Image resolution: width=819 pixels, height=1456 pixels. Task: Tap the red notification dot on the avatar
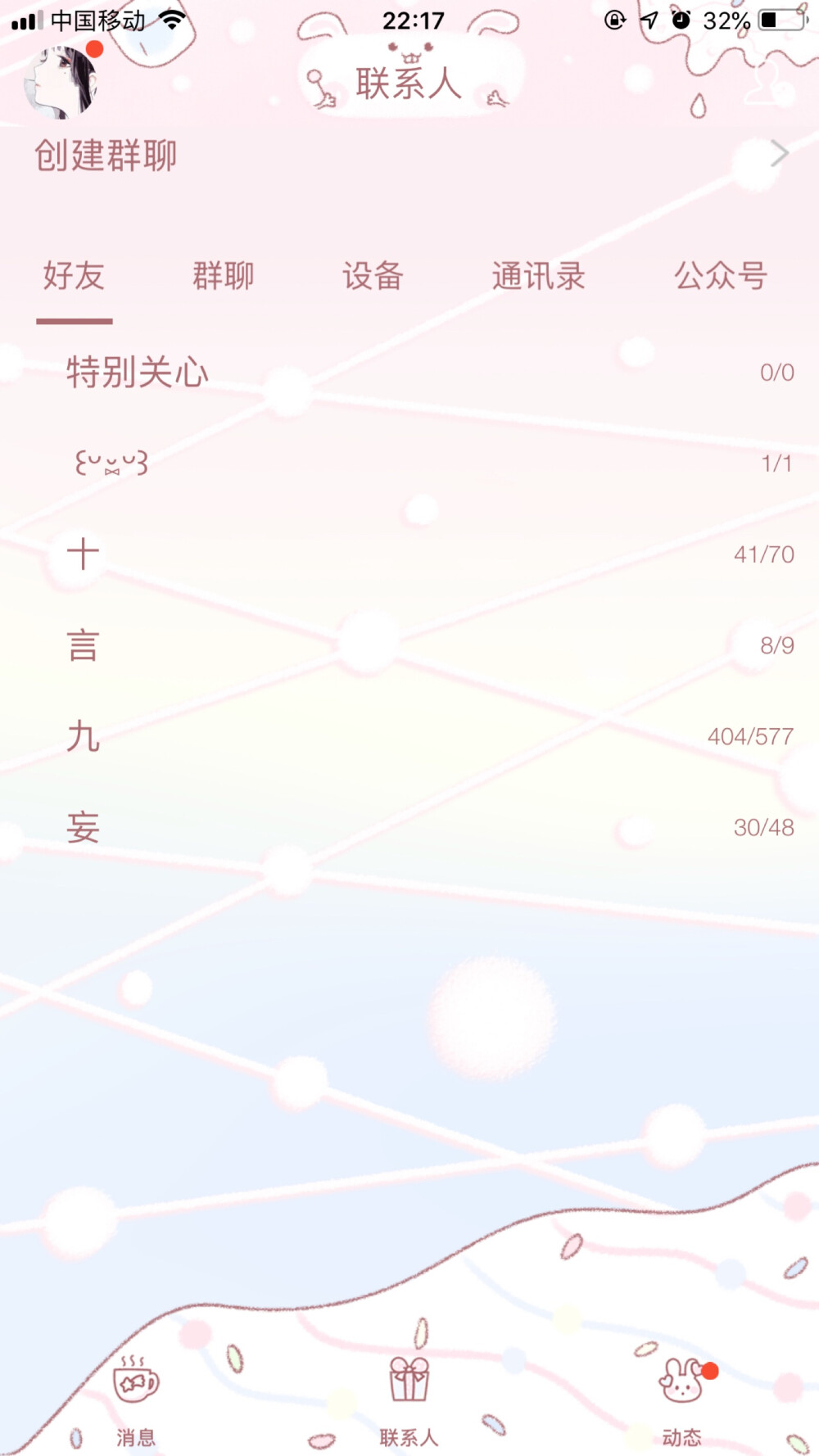coord(96,49)
